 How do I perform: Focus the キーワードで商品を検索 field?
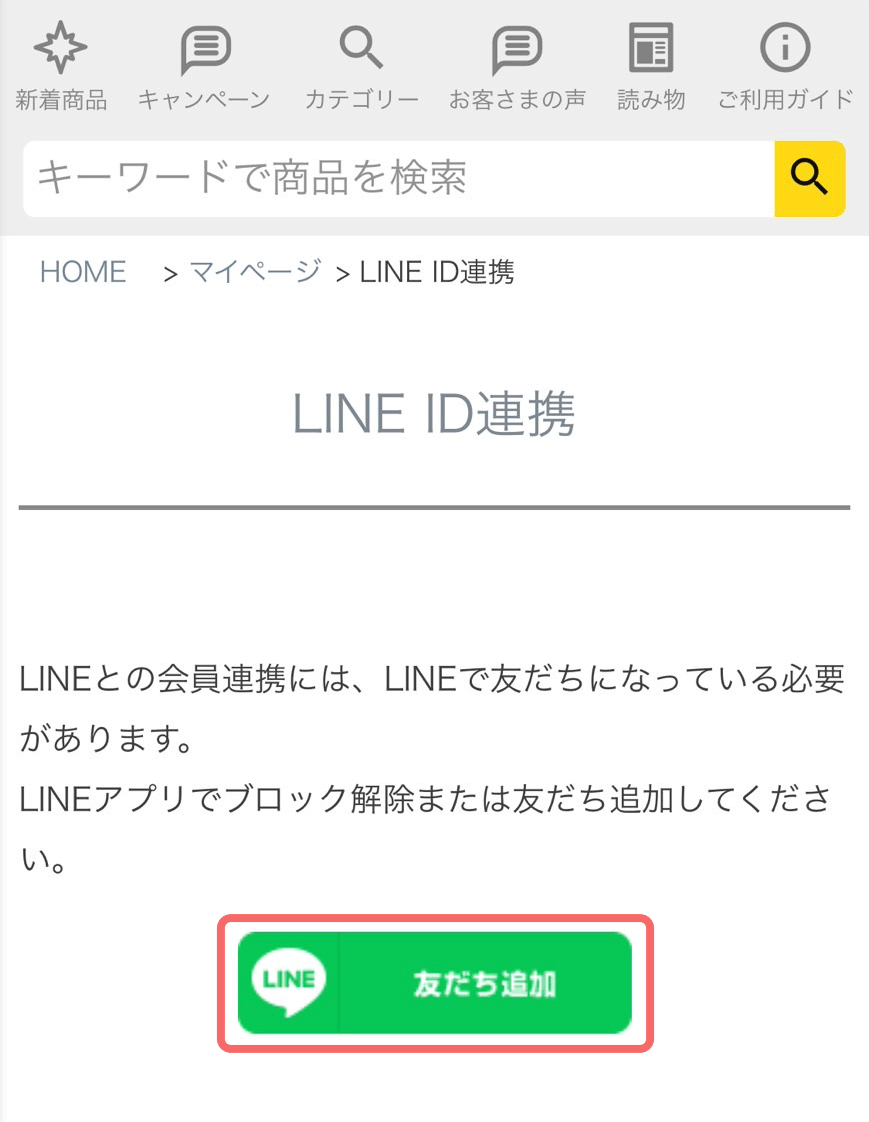398,179
